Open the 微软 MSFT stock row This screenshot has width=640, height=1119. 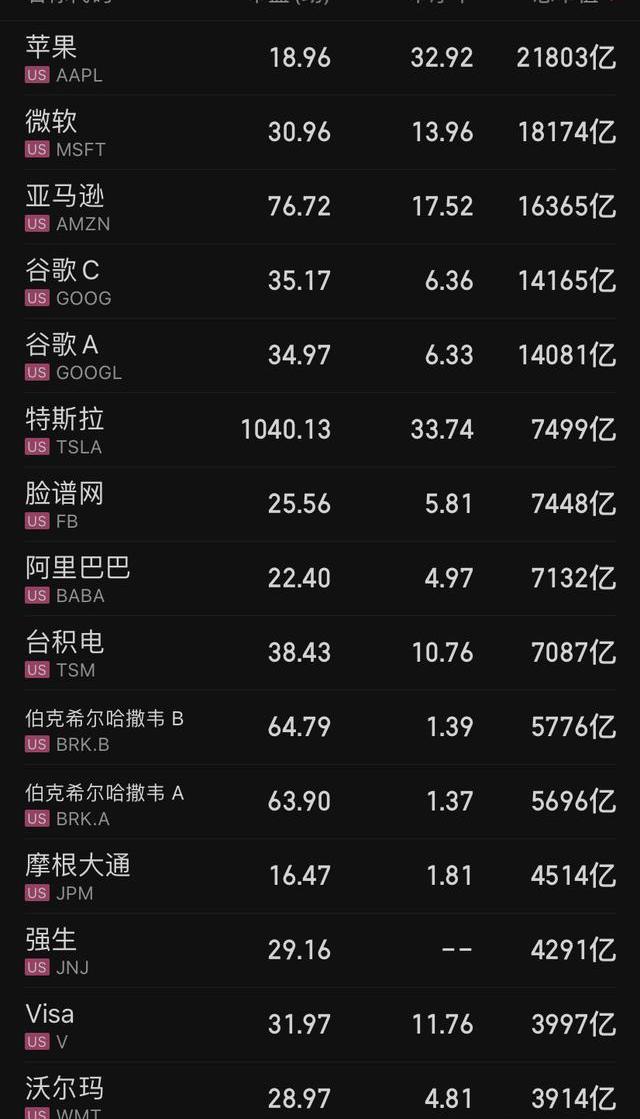[x=320, y=132]
